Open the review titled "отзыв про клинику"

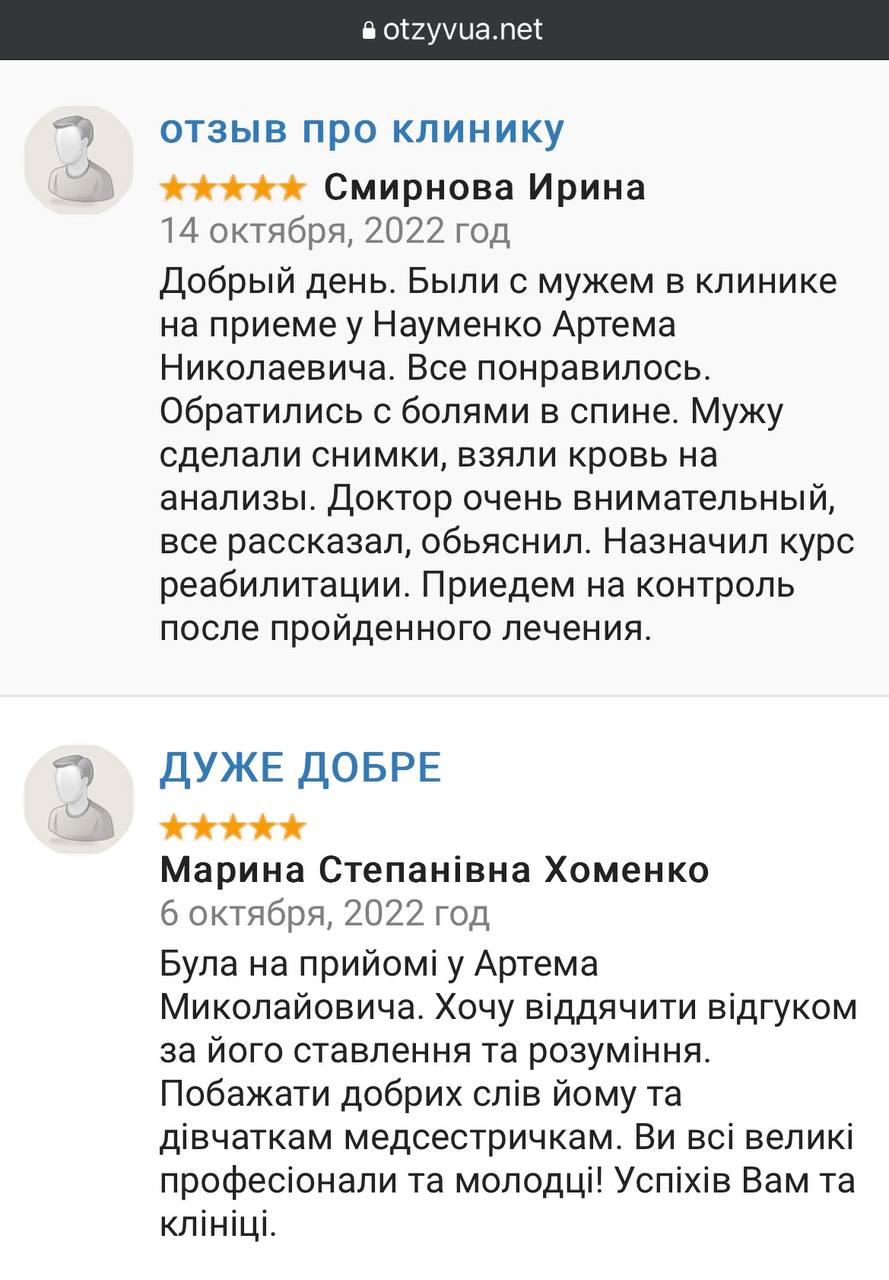pos(362,130)
